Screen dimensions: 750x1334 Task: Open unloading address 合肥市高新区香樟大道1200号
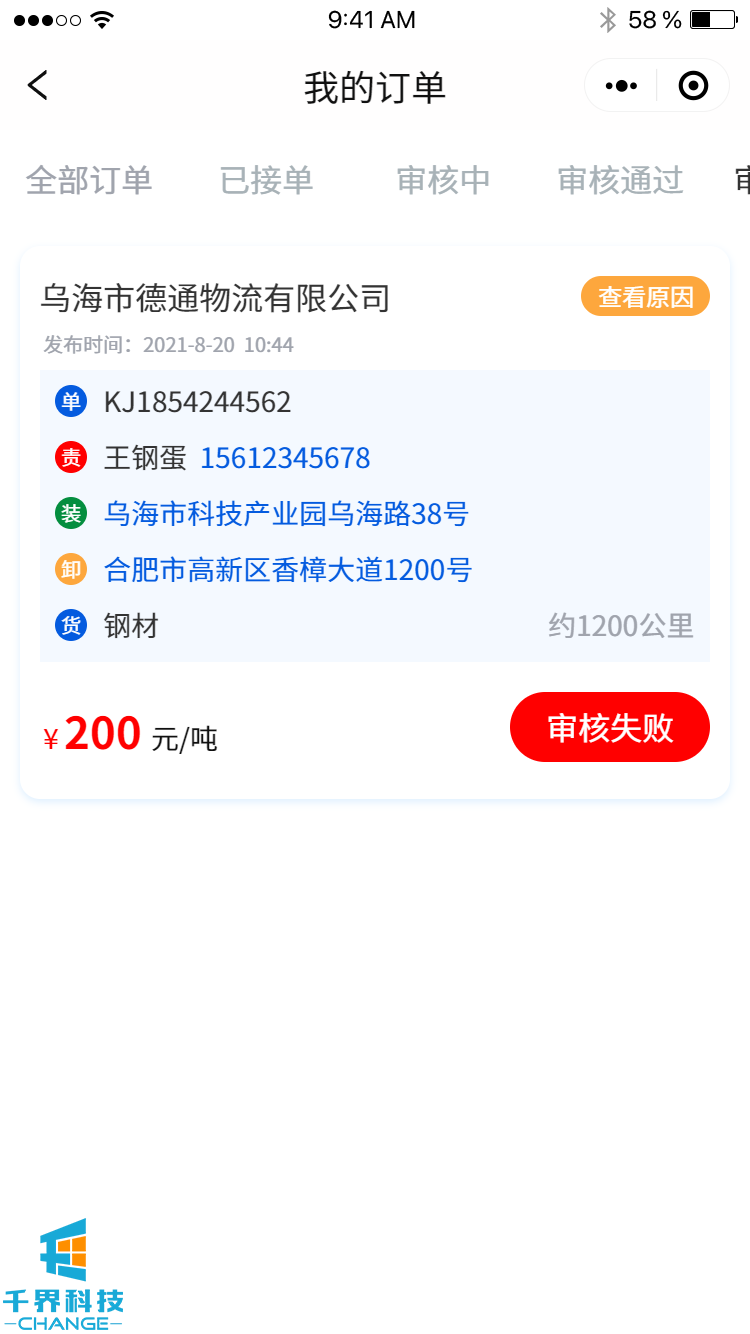click(x=288, y=570)
